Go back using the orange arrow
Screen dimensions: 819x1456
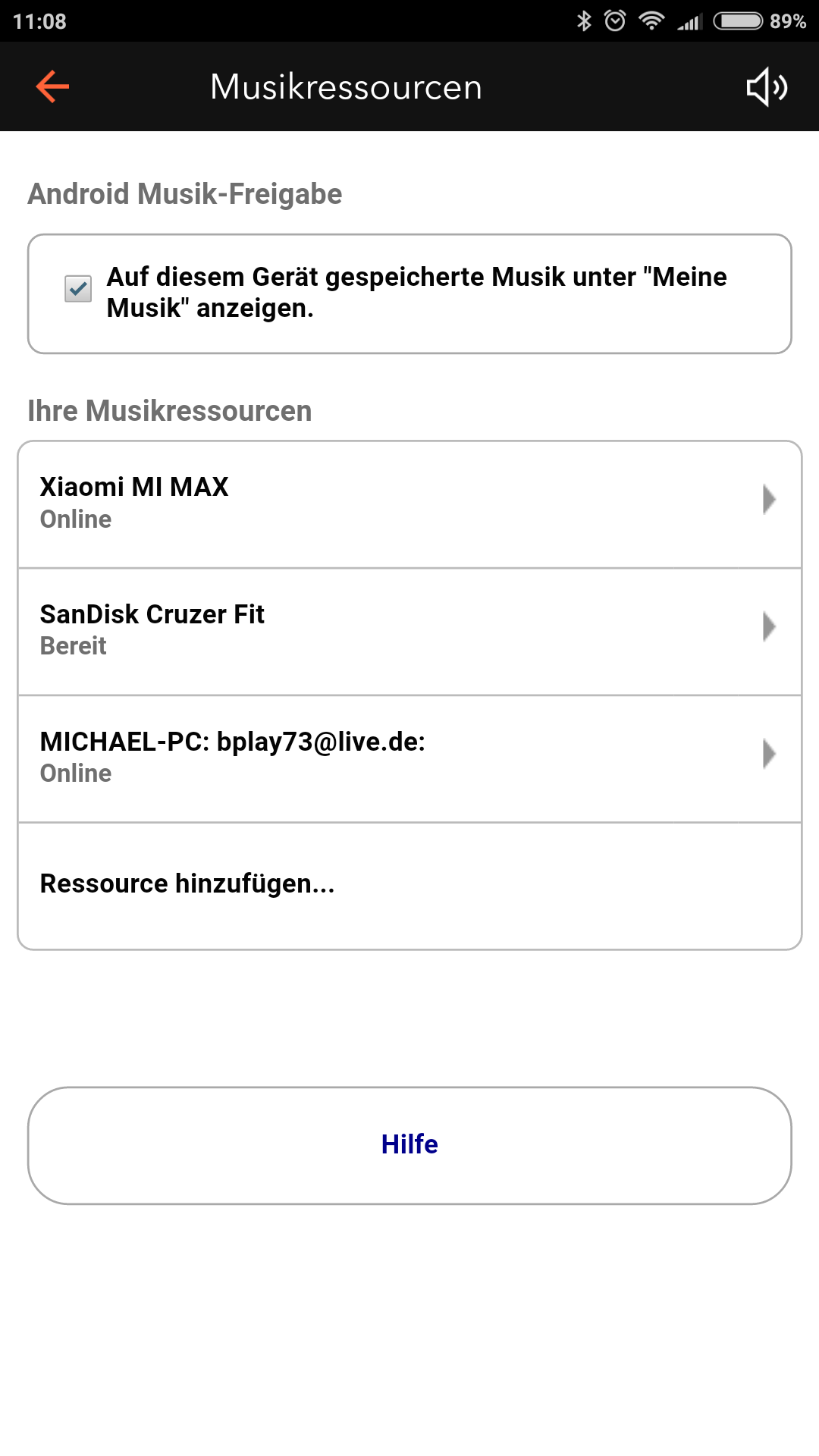tap(52, 86)
